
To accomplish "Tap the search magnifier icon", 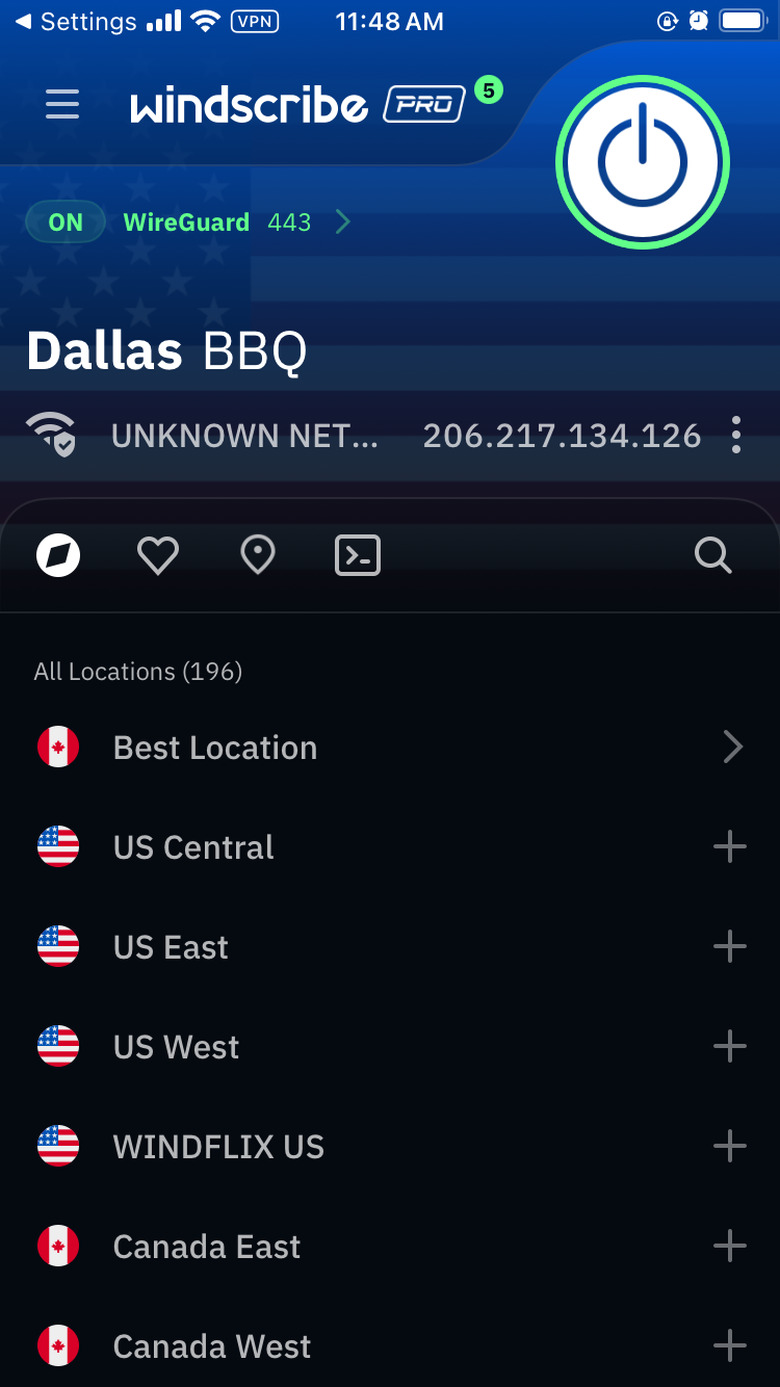I will pyautogui.click(x=713, y=555).
